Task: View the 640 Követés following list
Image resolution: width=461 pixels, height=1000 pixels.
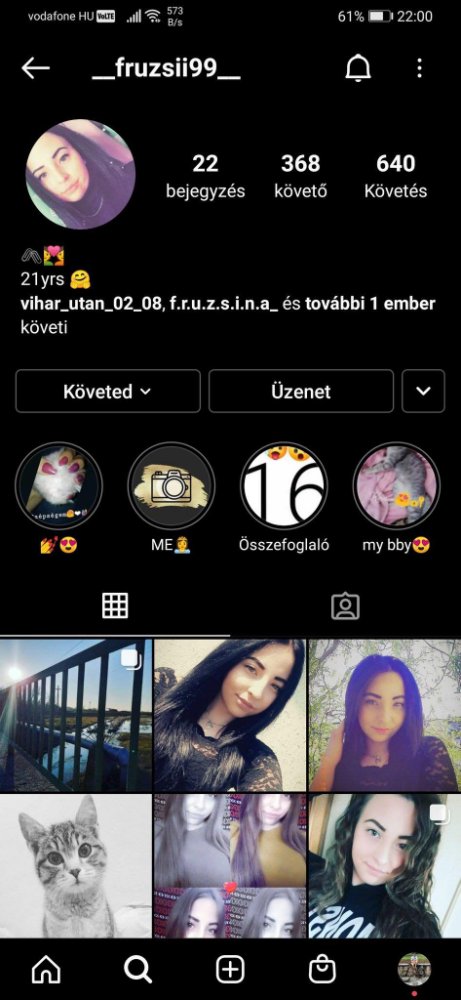Action: (395, 175)
